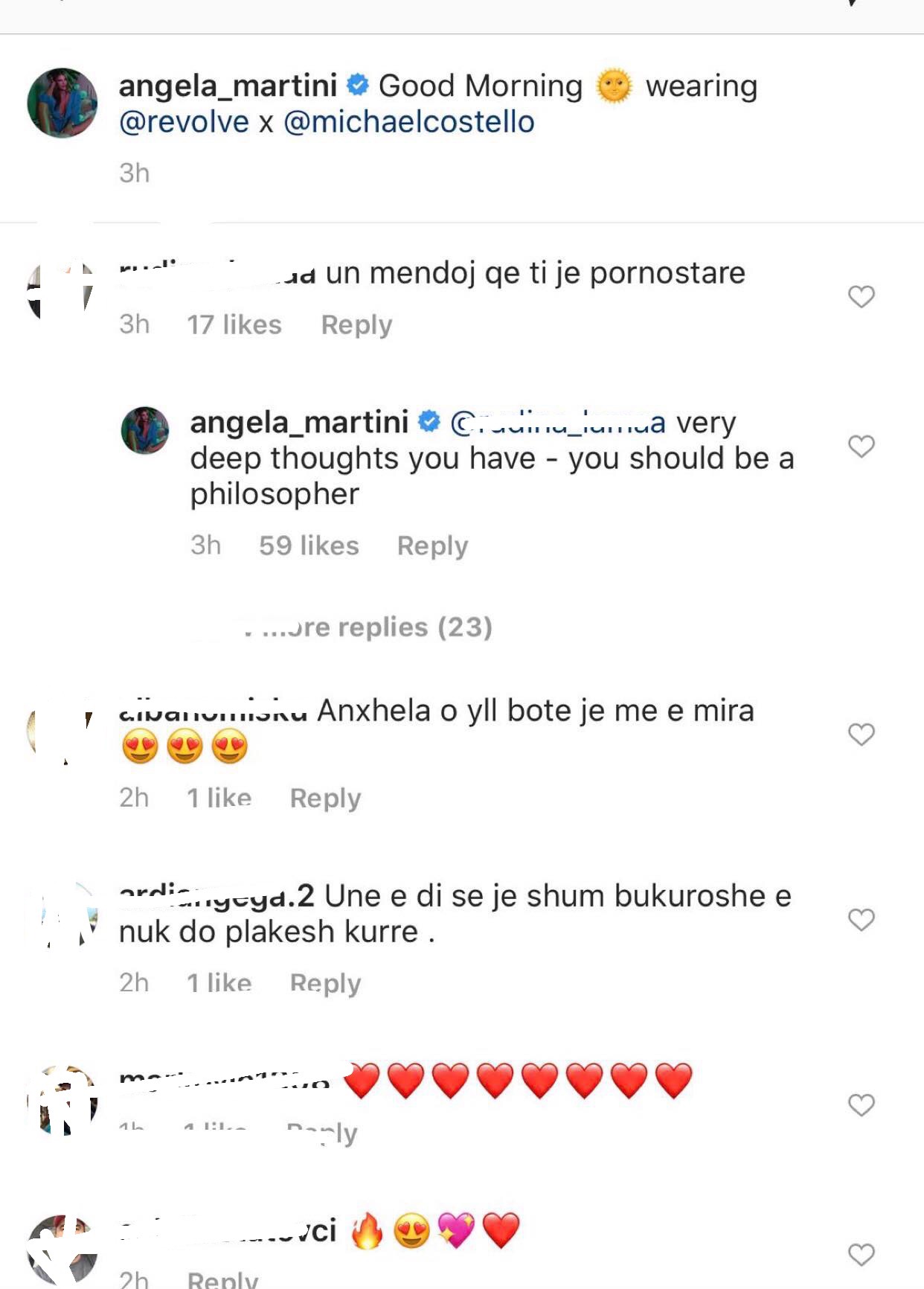Reply to the 'Anxhela o yll bote' comment
Viewport: 924px width, 1289px height.
325,799
